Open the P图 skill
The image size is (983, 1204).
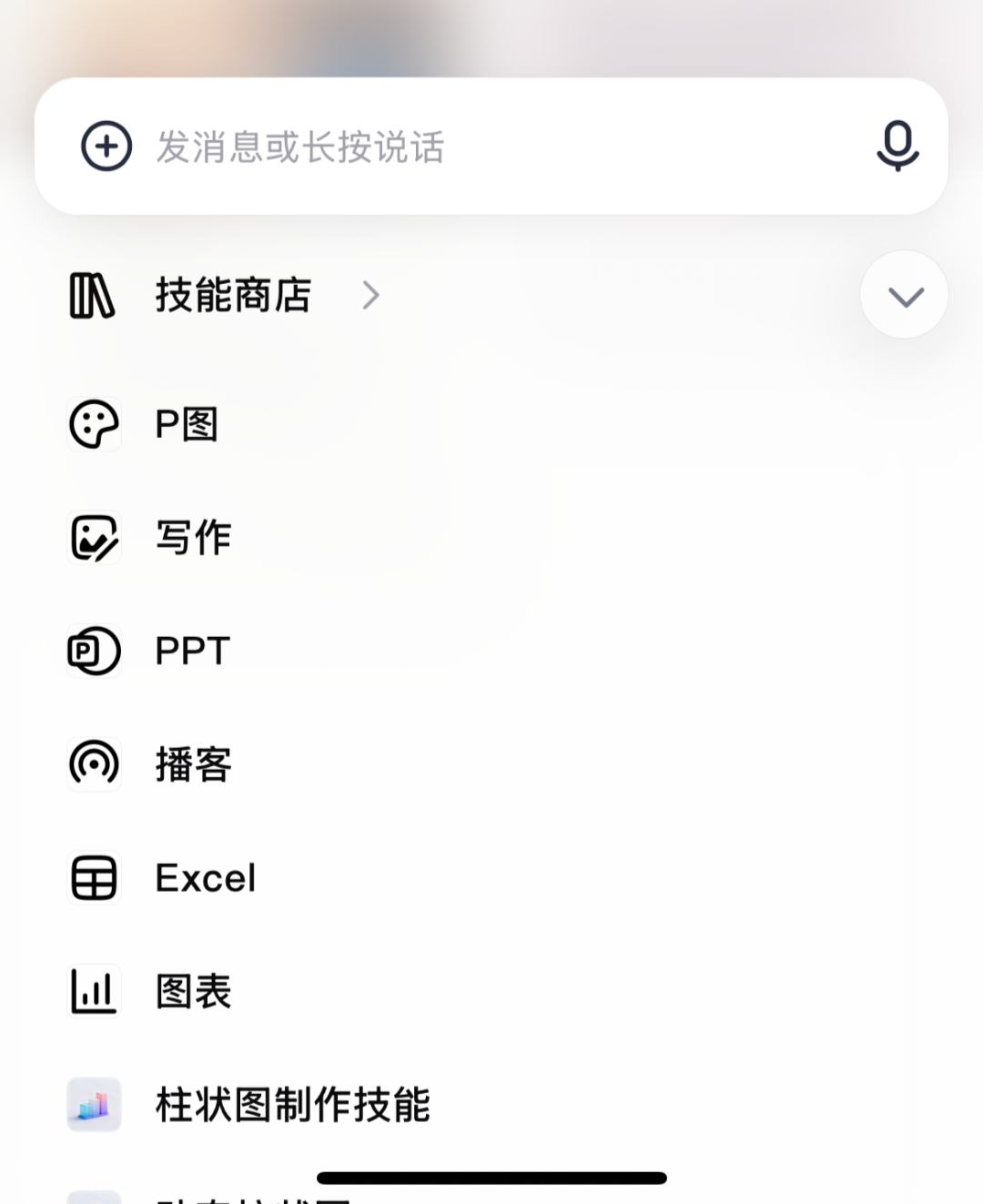[187, 424]
